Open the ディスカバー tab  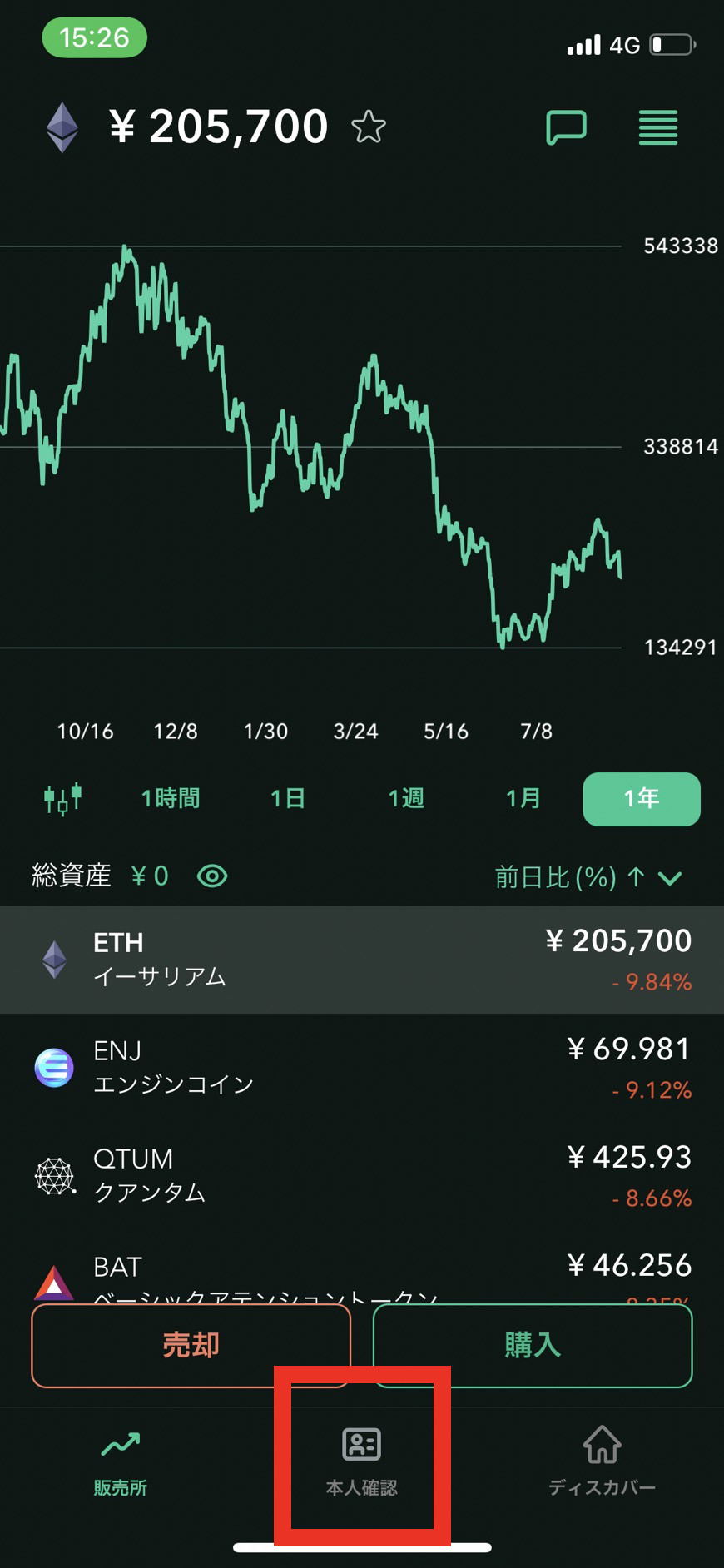pos(603,1463)
